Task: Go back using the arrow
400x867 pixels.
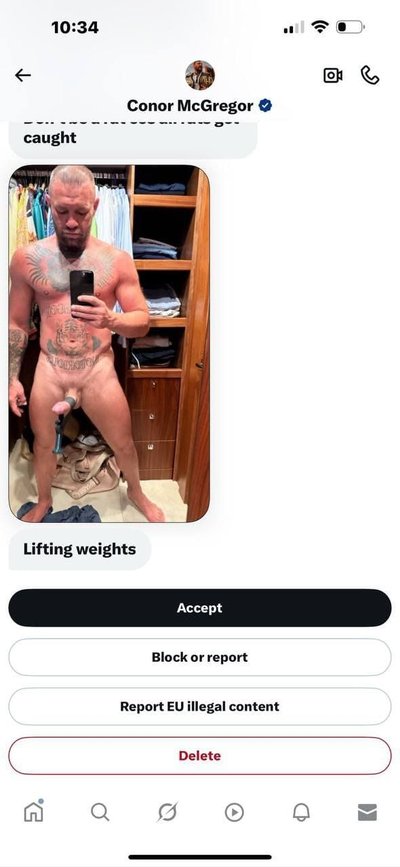Action: tap(23, 75)
